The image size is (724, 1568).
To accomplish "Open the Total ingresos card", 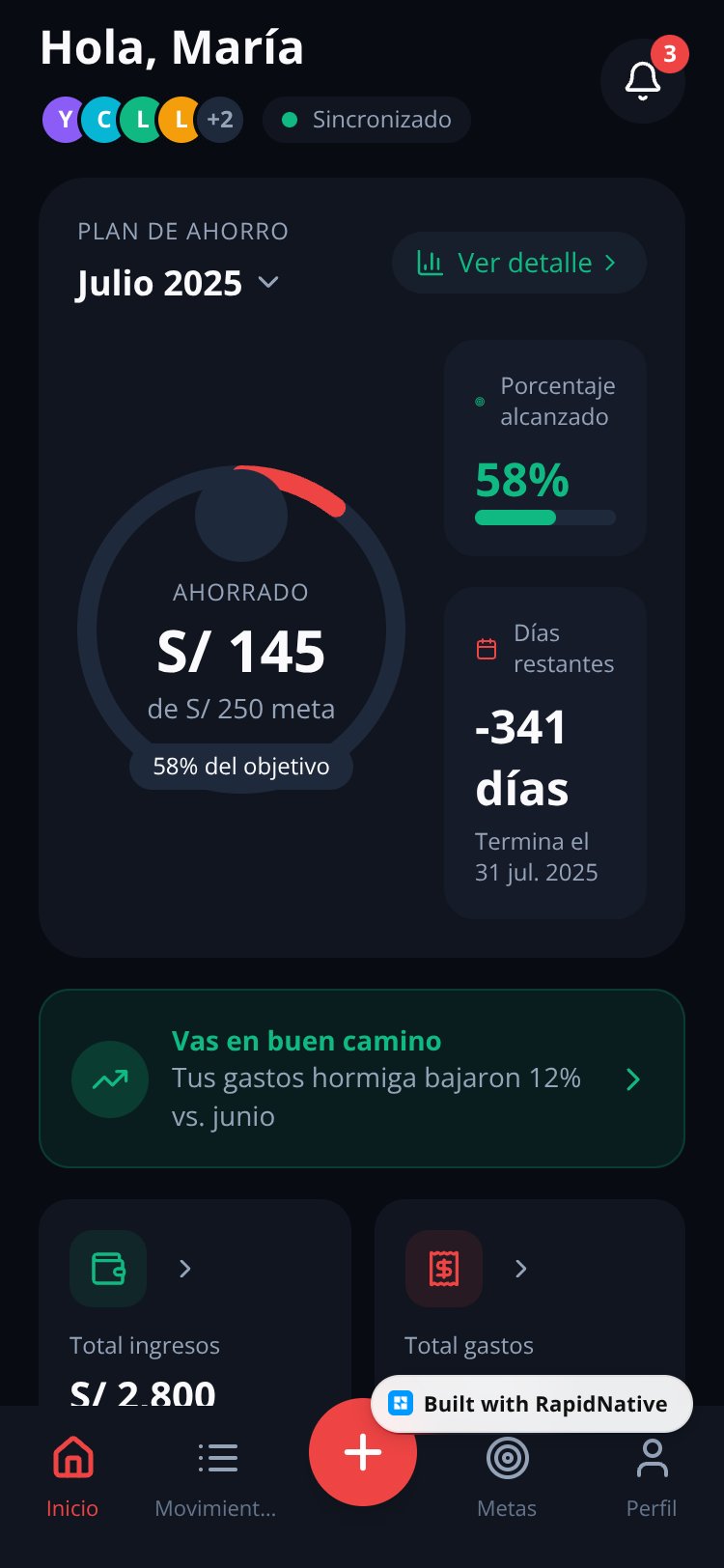I will (195, 1302).
